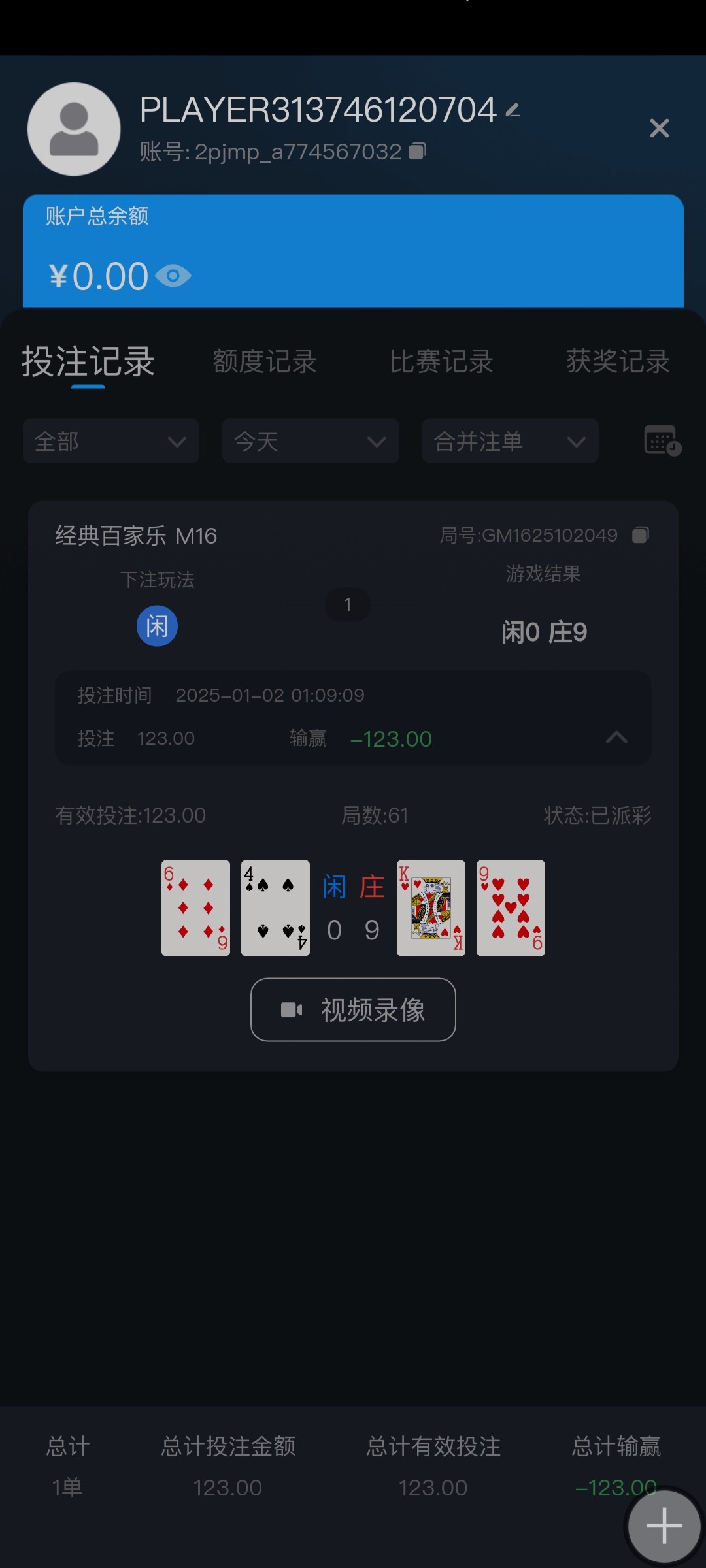Open the 合并注单 dropdown
Image resolution: width=706 pixels, height=1568 pixels.
click(510, 442)
